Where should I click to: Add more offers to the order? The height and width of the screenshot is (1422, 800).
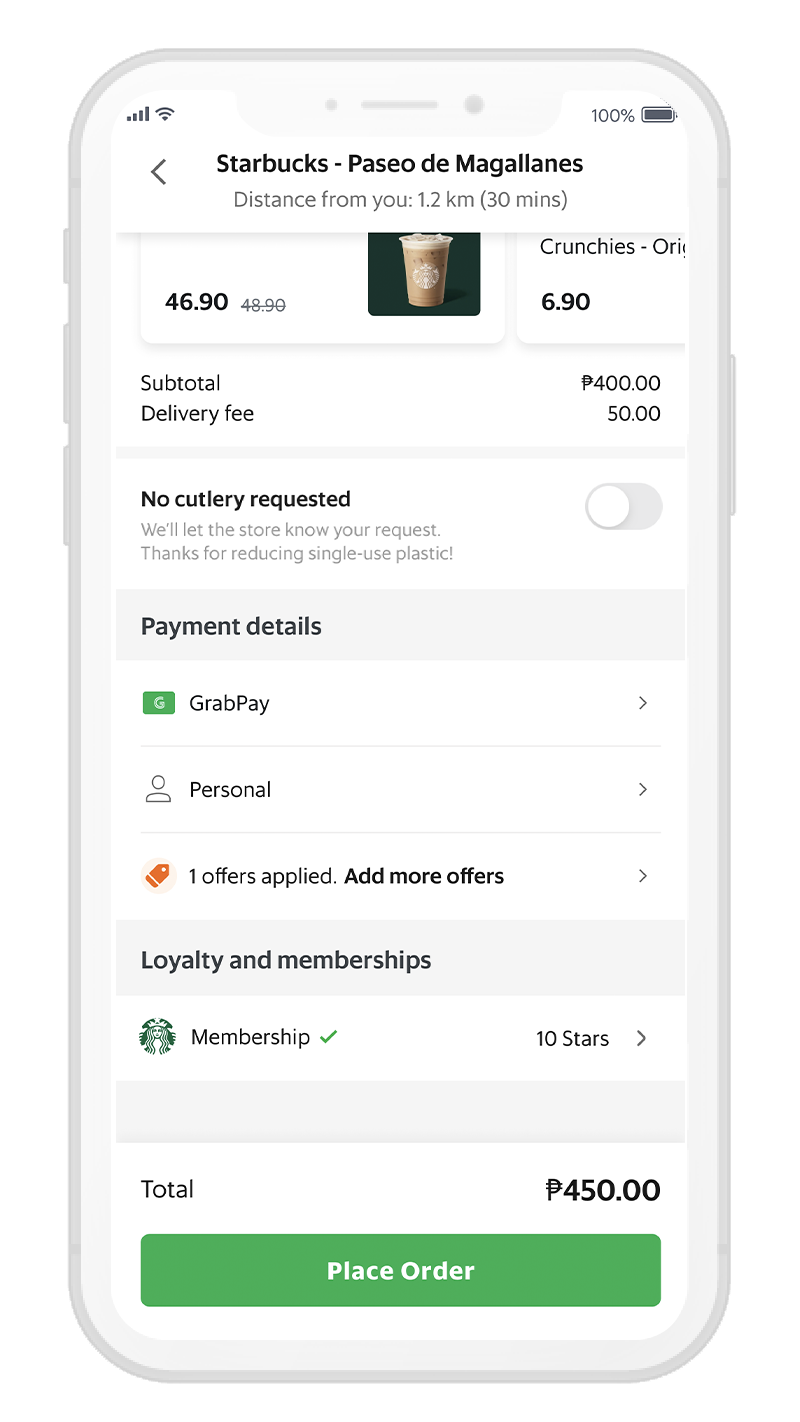pos(423,876)
